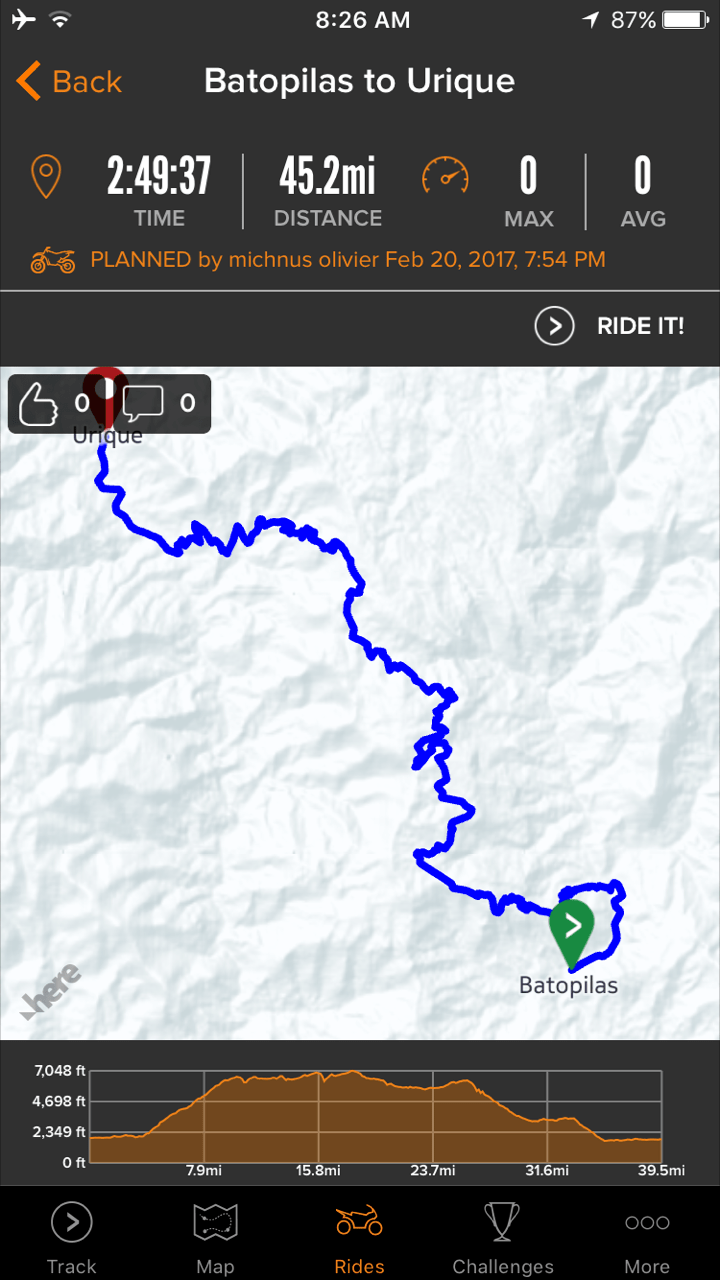Like this ride with the thumbs-up icon
720x1280 pixels.
[x=38, y=404]
